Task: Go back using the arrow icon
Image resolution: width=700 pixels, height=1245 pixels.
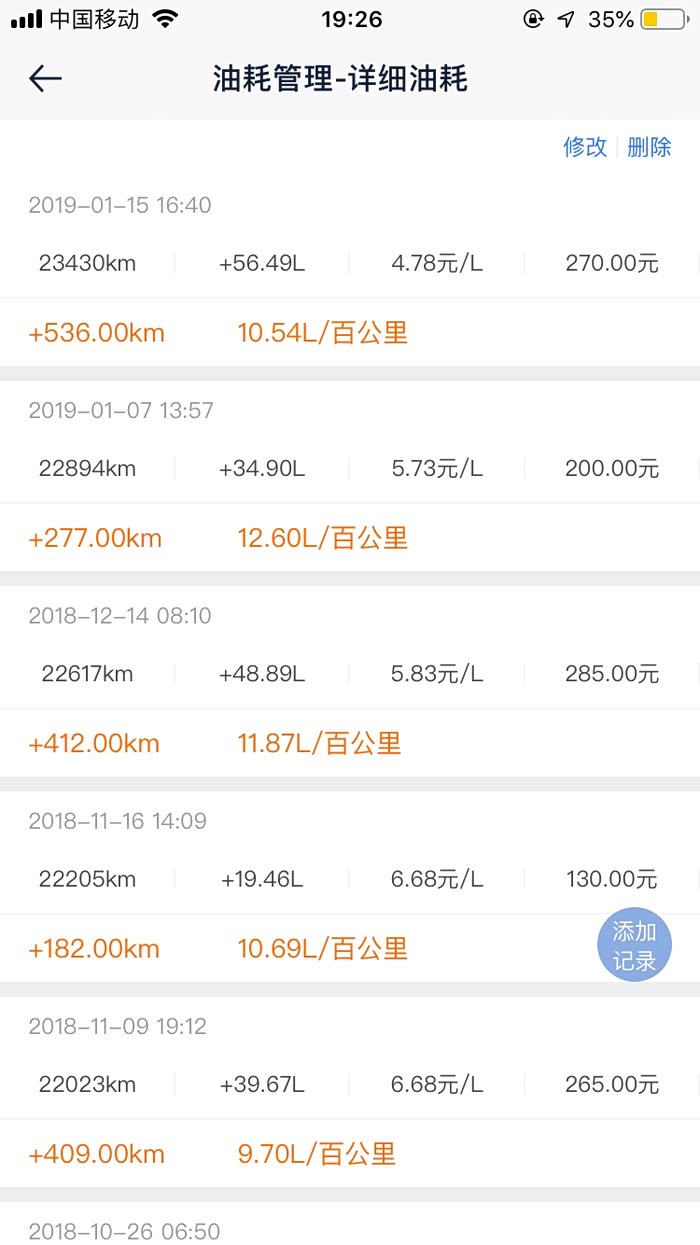Action: click(45, 79)
